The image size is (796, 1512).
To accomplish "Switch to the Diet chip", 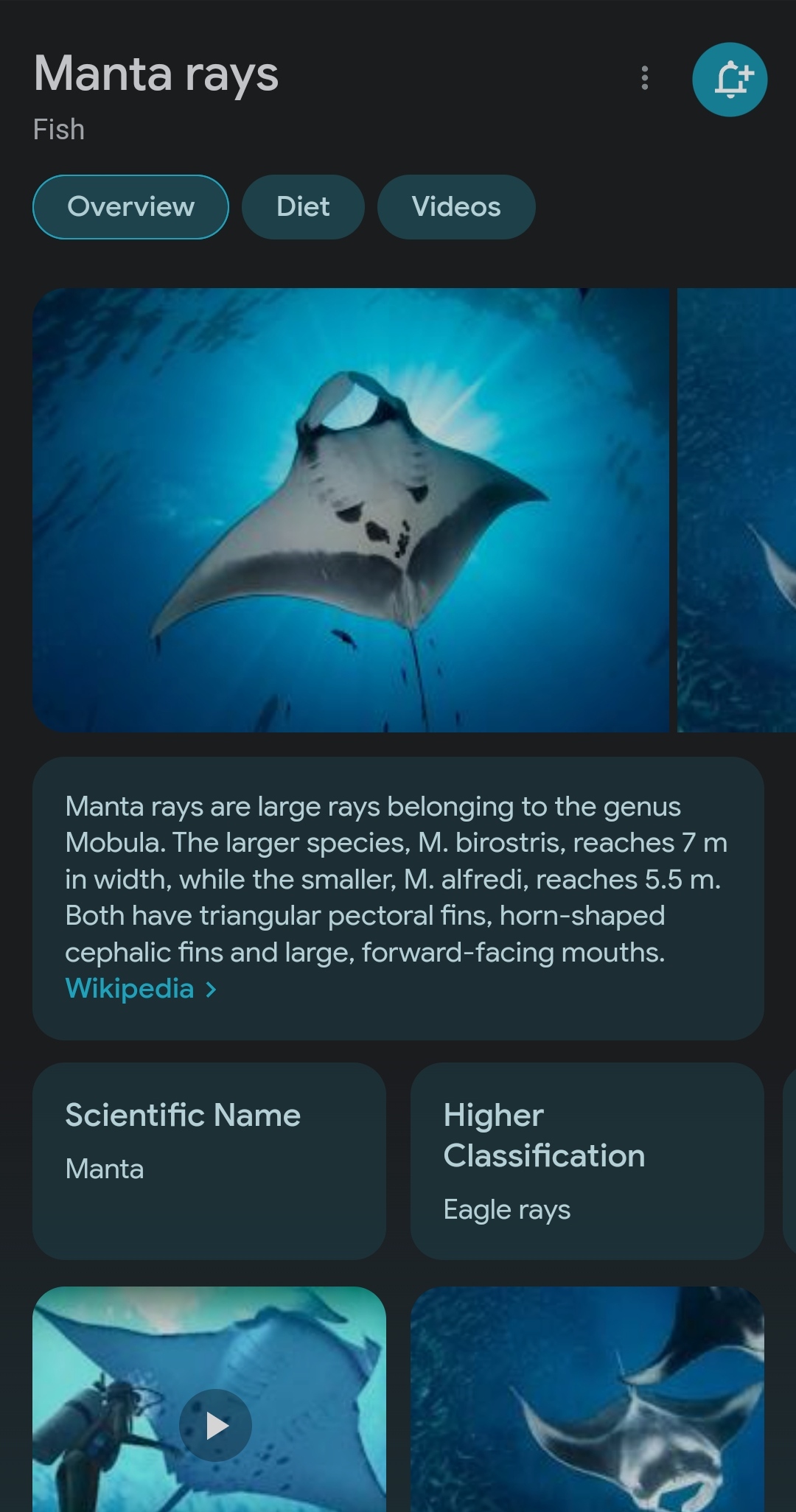I will click(303, 207).
